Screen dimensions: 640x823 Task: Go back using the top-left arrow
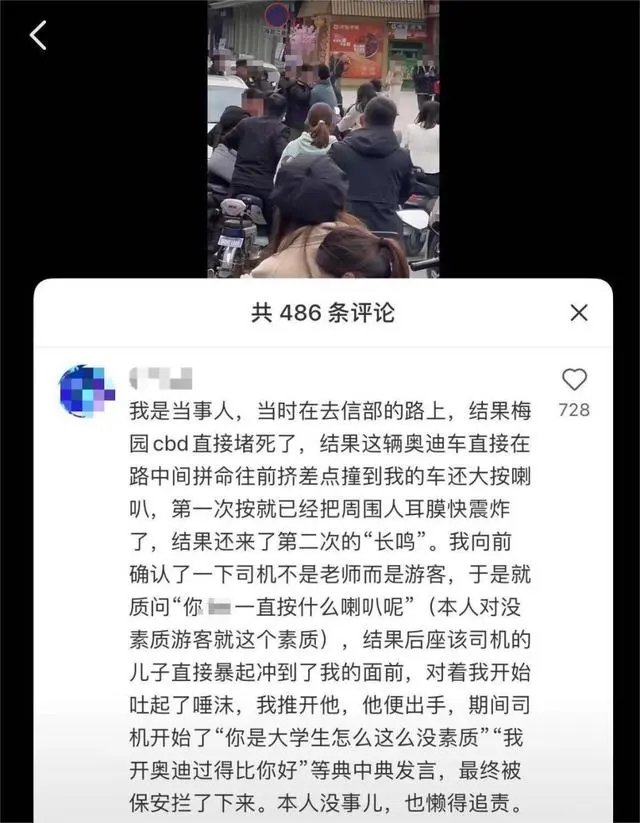point(38,36)
